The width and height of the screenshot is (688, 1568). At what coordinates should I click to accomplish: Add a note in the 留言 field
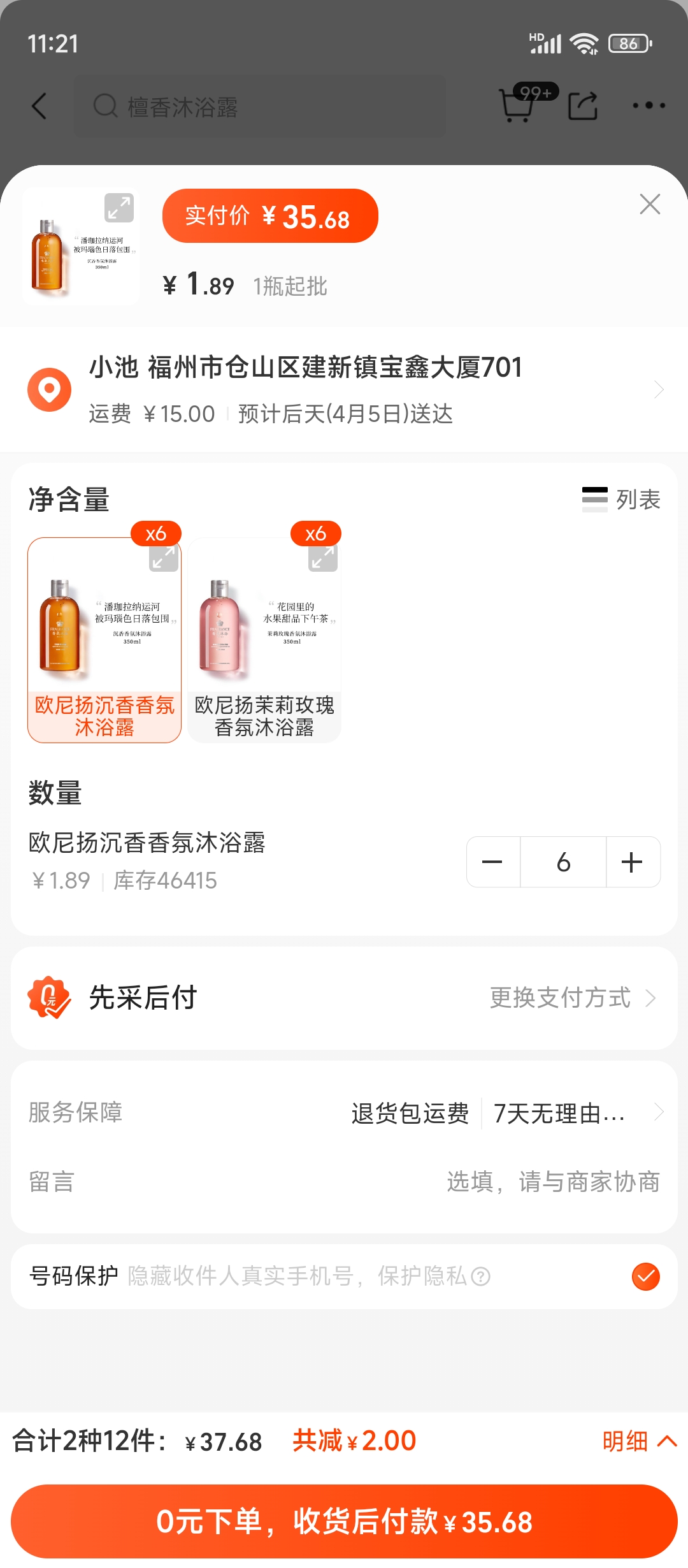click(x=552, y=1182)
